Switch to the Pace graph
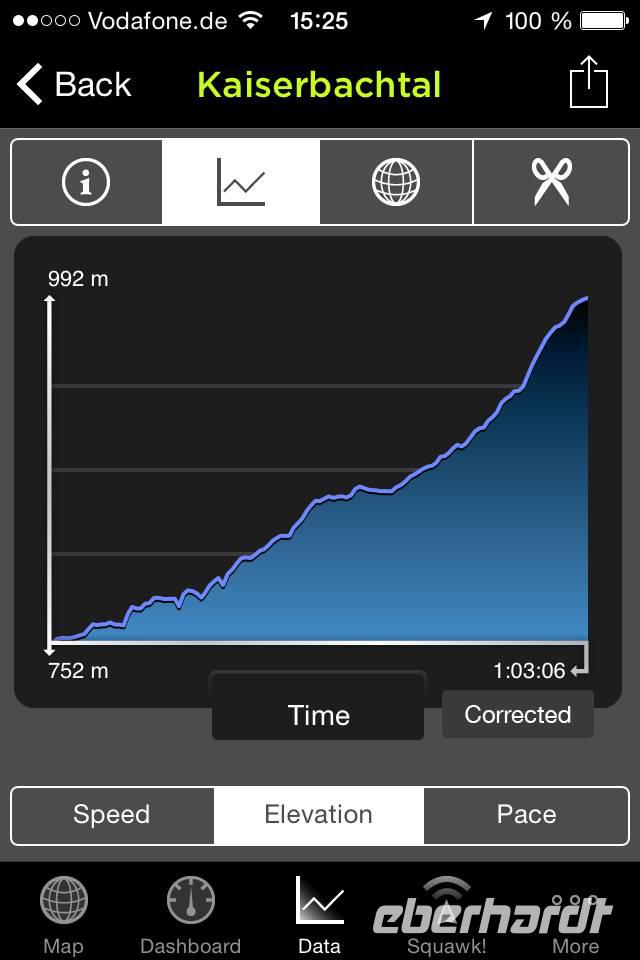This screenshot has height=960, width=640. coord(526,815)
